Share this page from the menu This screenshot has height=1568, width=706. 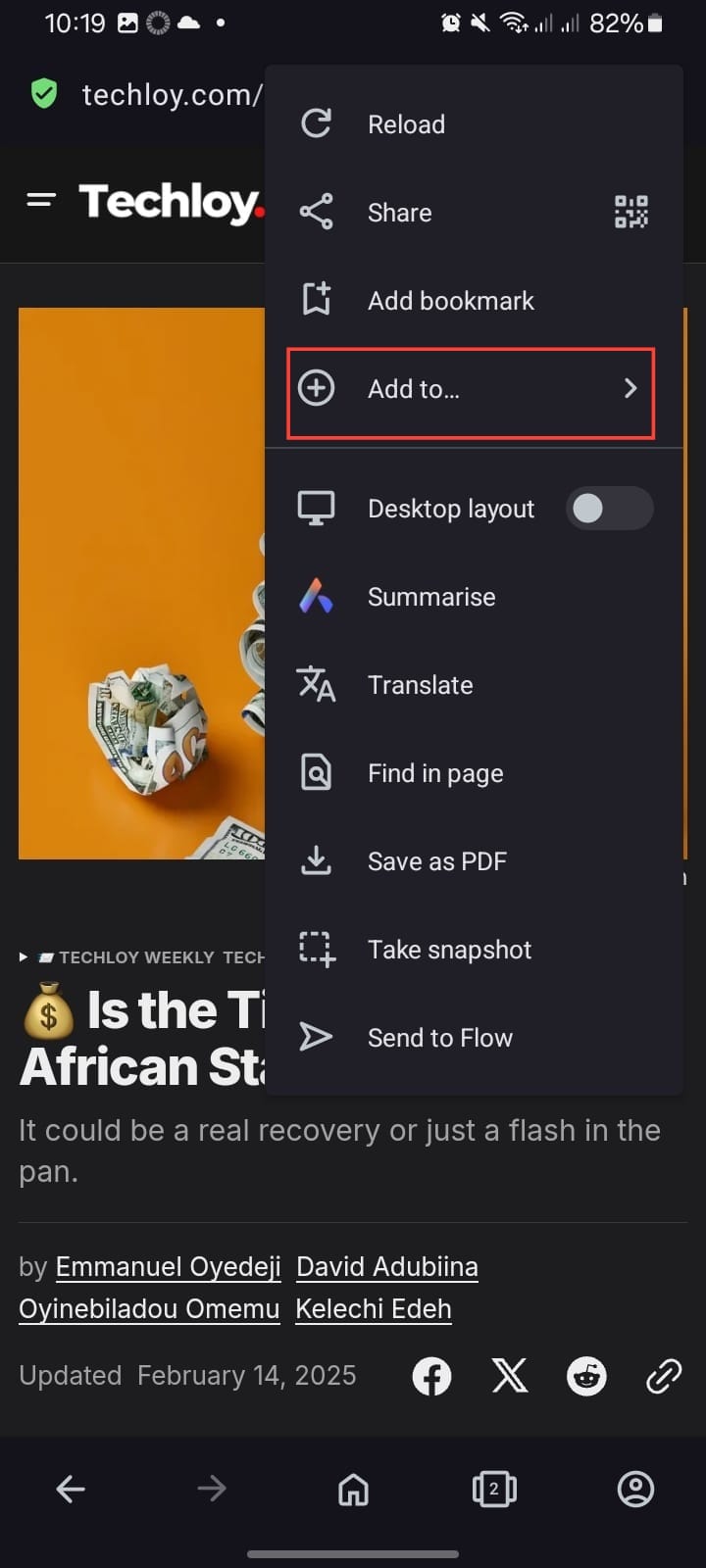pos(399,213)
